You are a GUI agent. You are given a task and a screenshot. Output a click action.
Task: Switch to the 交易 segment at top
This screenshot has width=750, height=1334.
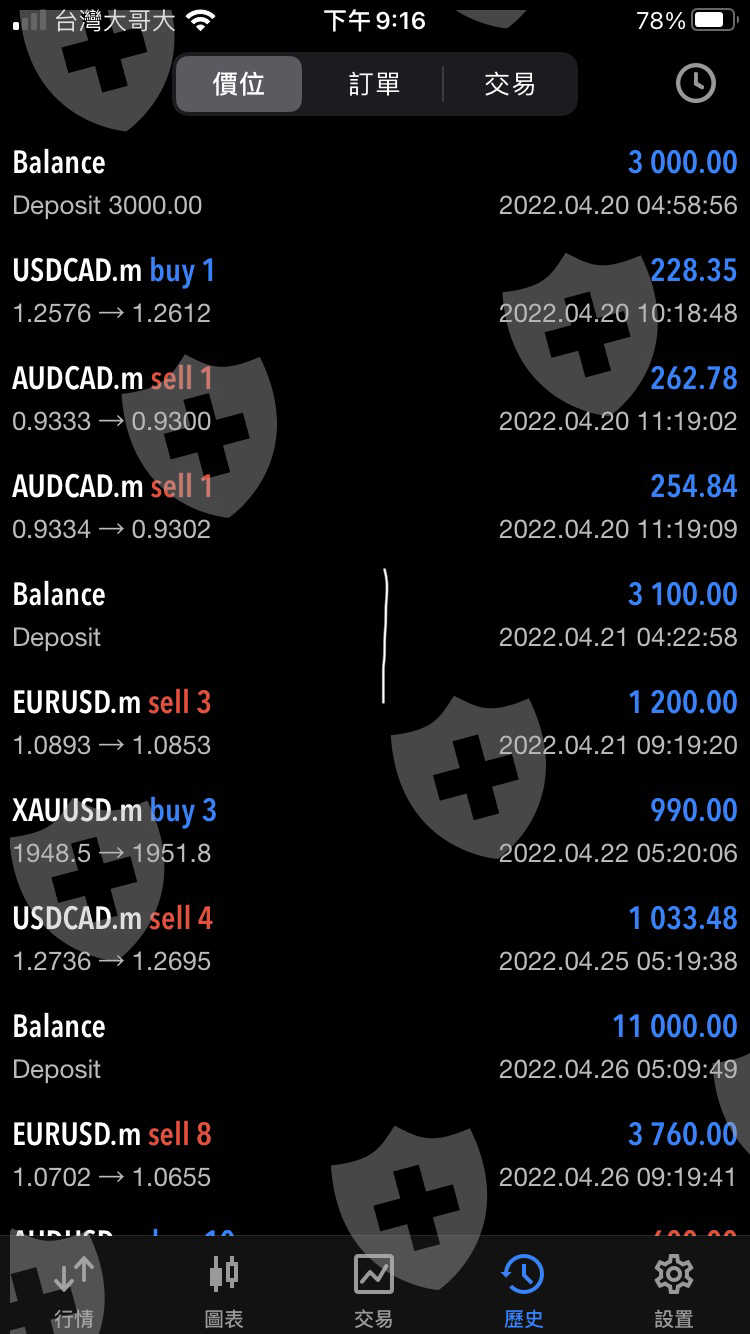(x=510, y=84)
